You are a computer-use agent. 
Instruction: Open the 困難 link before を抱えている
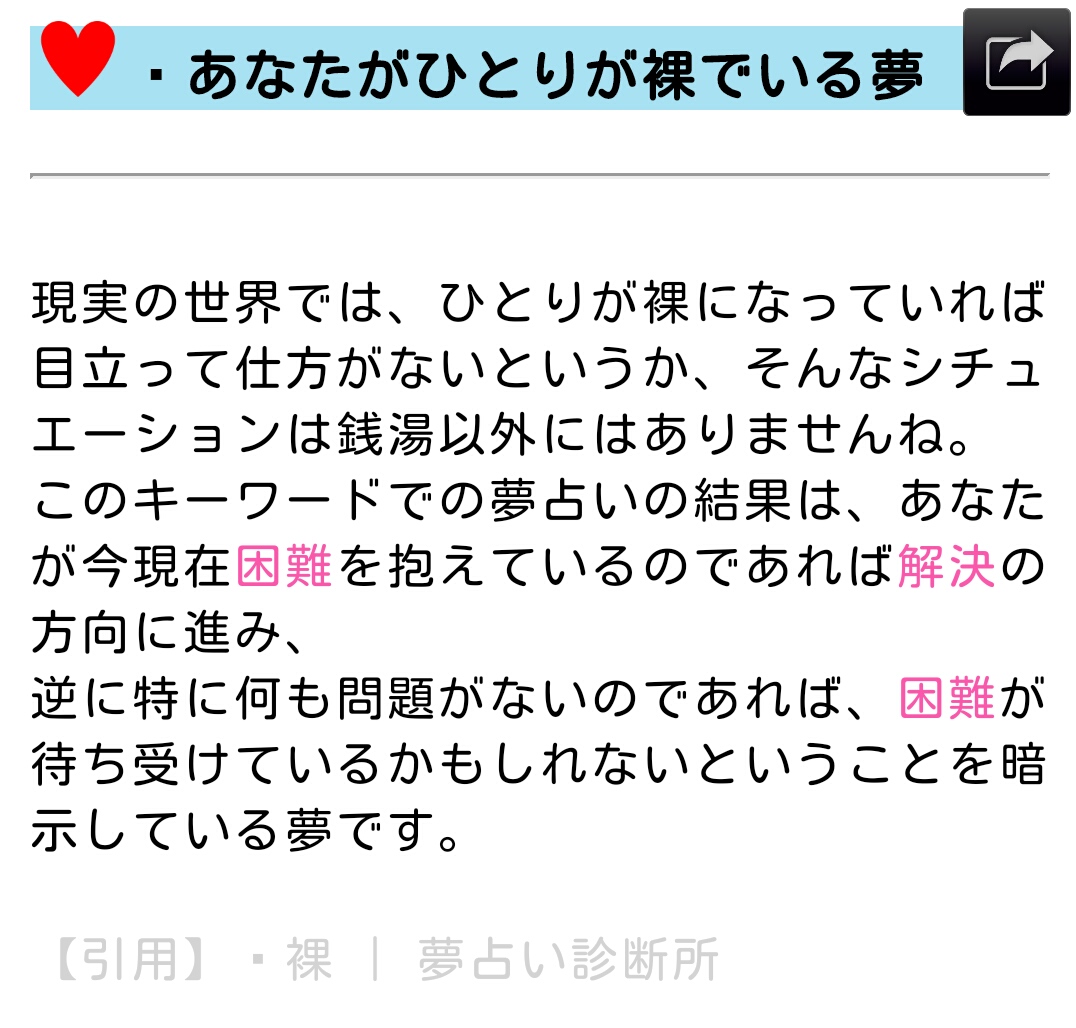[284, 566]
